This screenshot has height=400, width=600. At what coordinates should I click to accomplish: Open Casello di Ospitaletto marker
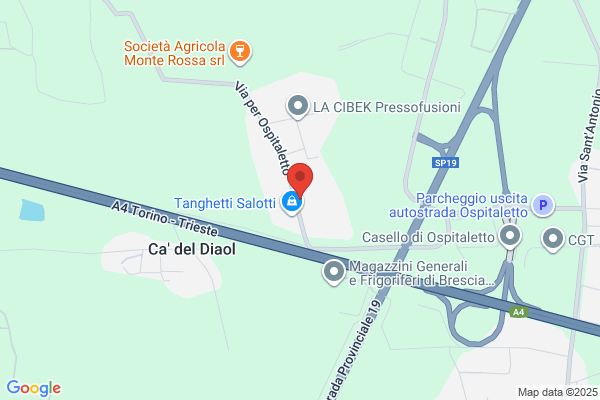click(x=511, y=237)
